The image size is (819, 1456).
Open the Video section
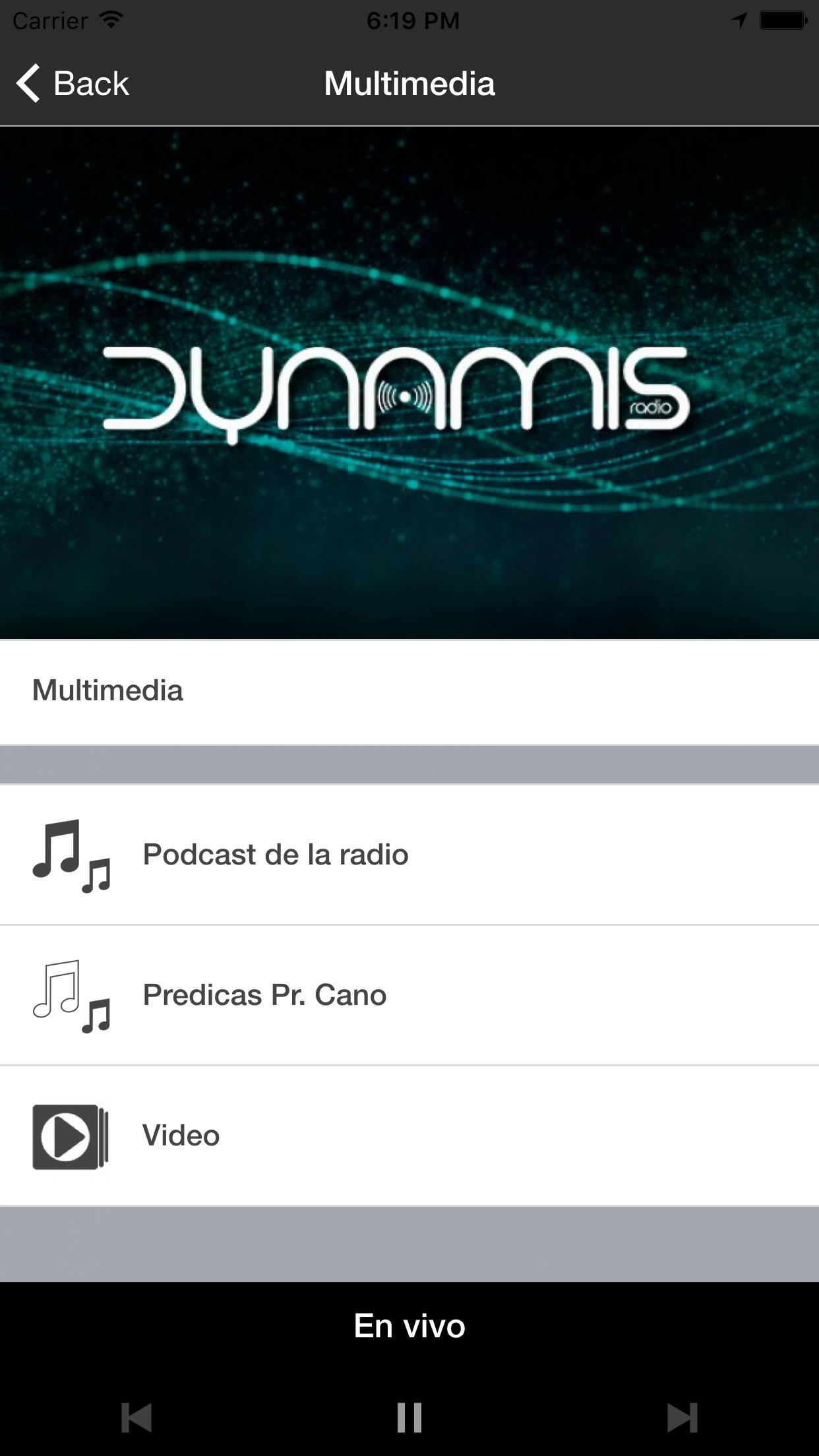pos(181,1136)
